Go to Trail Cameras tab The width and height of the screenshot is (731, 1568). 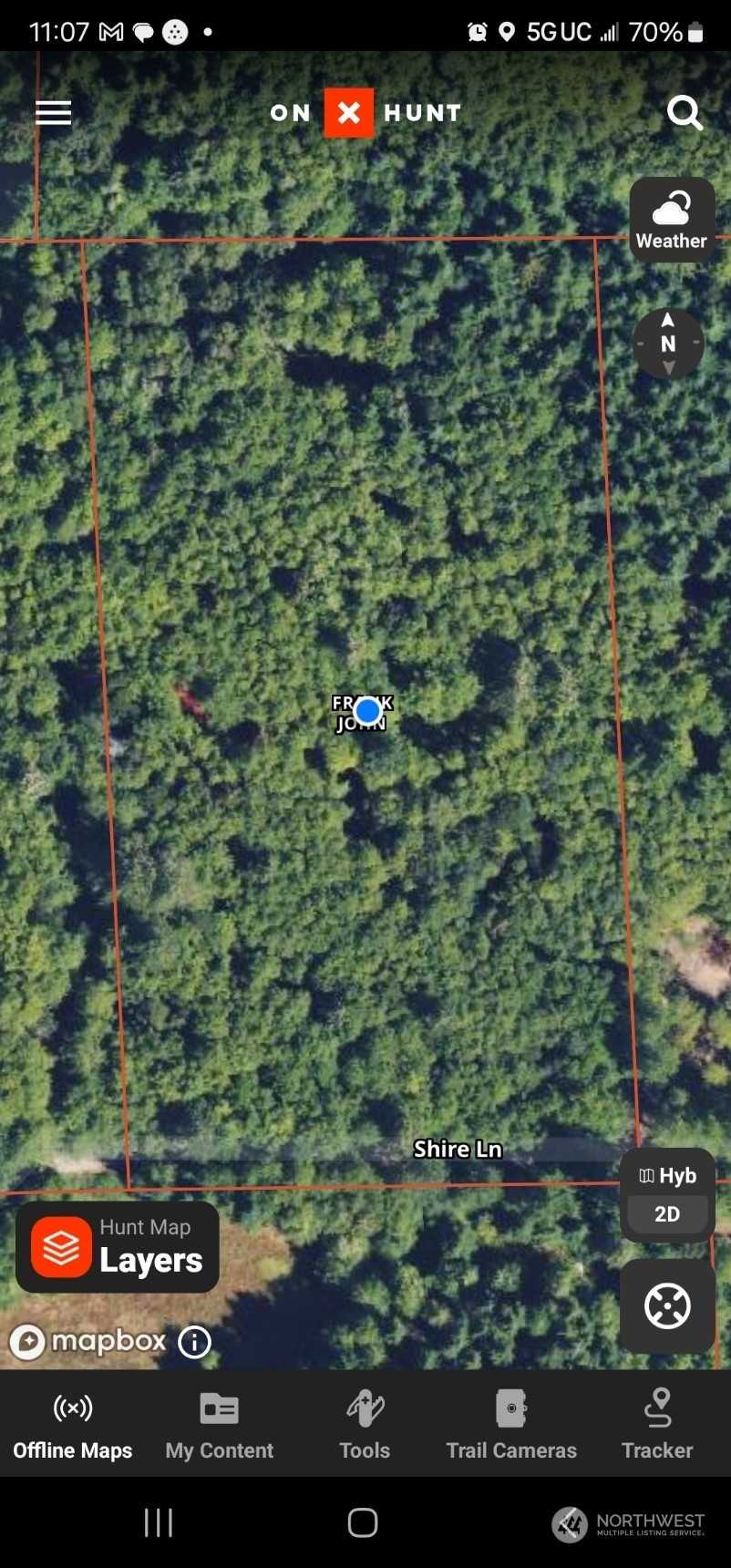tap(511, 1426)
